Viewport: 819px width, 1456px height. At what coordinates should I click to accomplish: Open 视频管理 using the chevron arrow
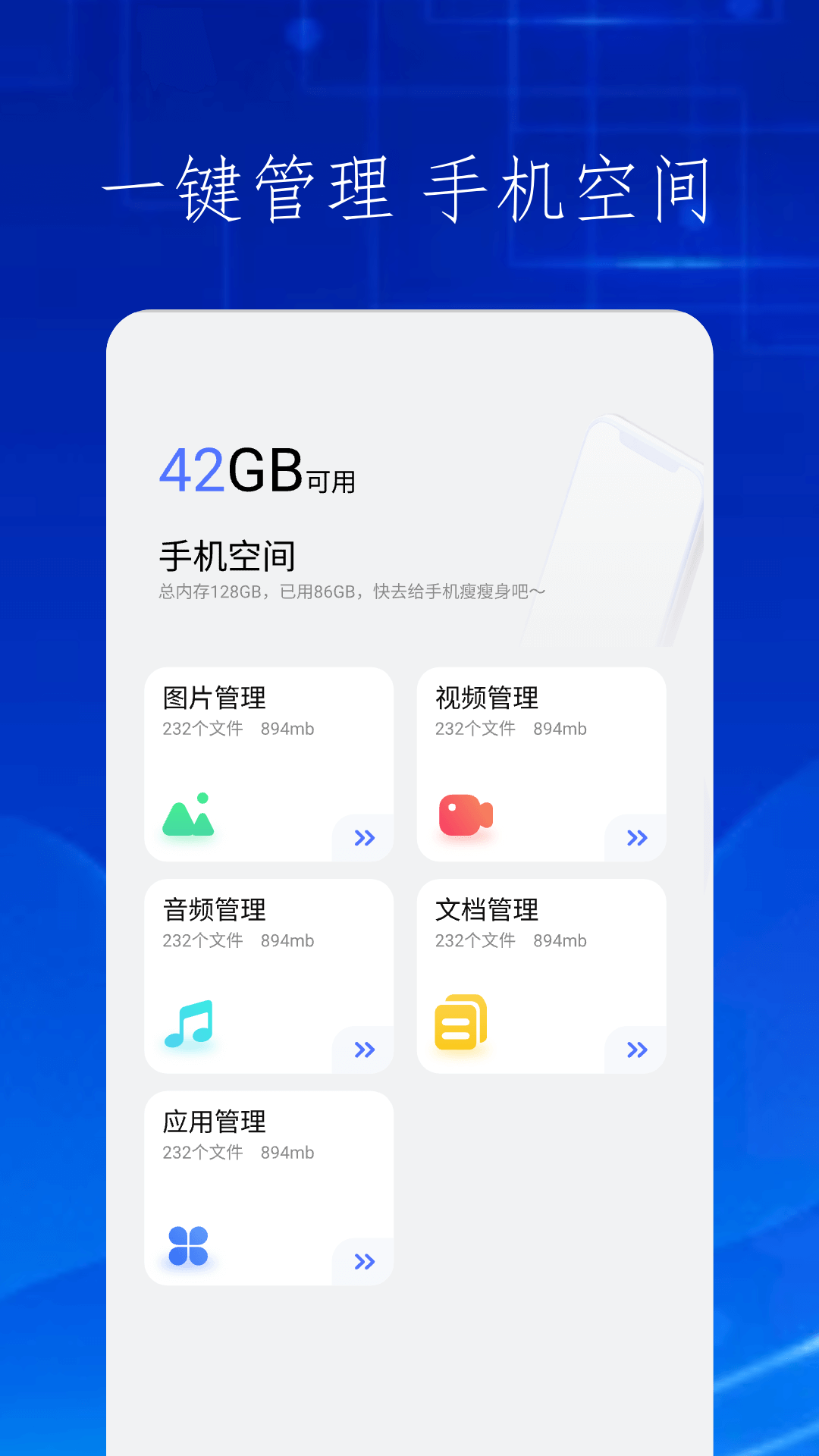637,838
